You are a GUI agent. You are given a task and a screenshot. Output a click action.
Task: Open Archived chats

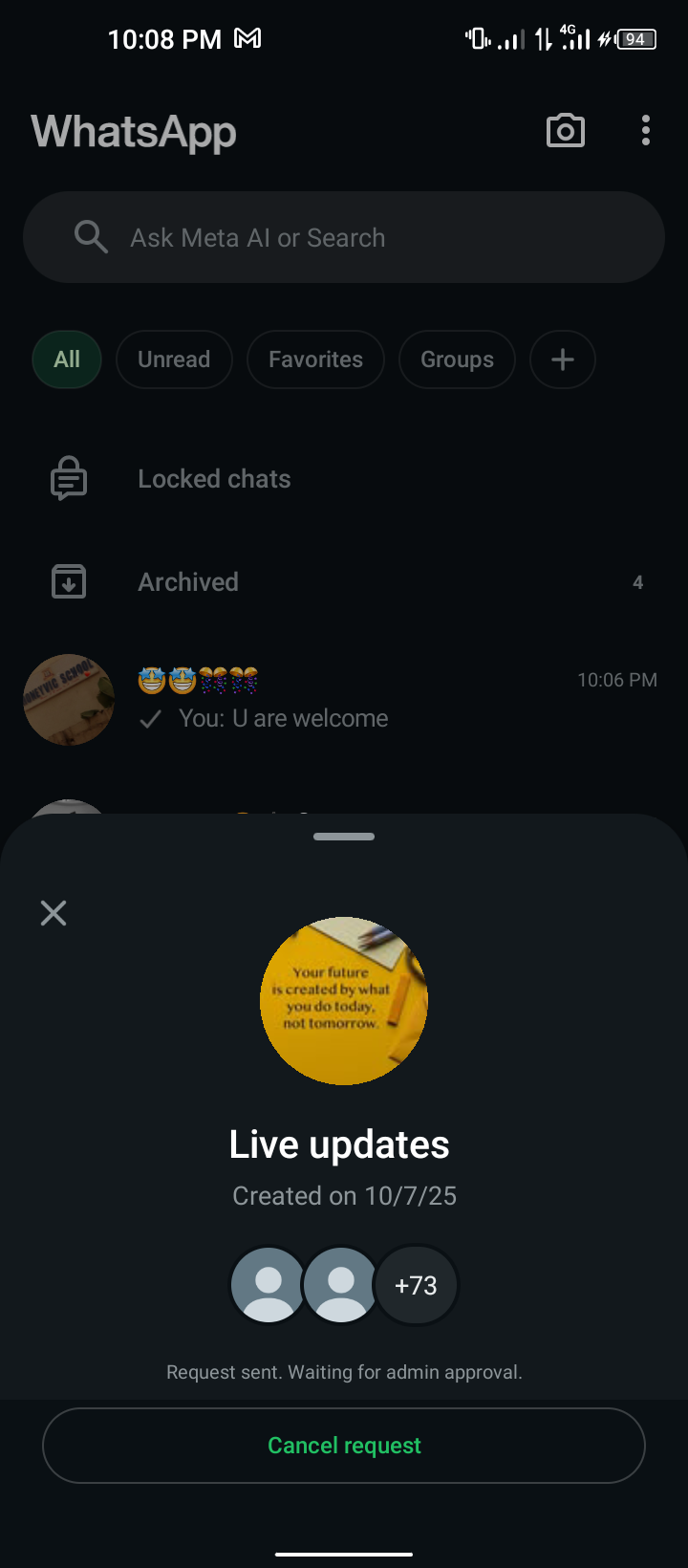click(188, 582)
